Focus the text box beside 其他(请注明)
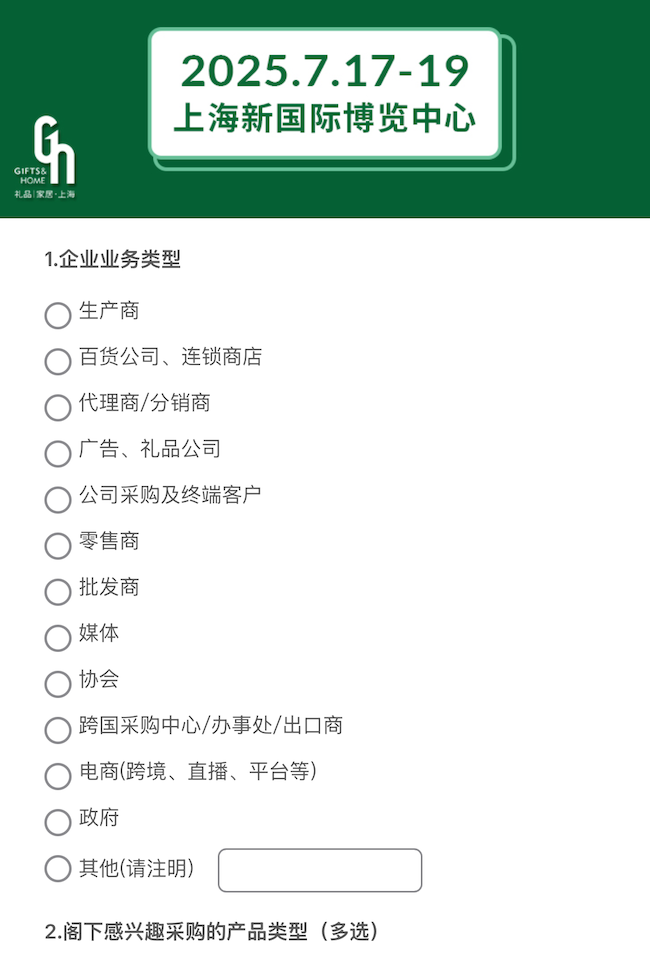This screenshot has width=650, height=958. pyautogui.click(x=320, y=870)
